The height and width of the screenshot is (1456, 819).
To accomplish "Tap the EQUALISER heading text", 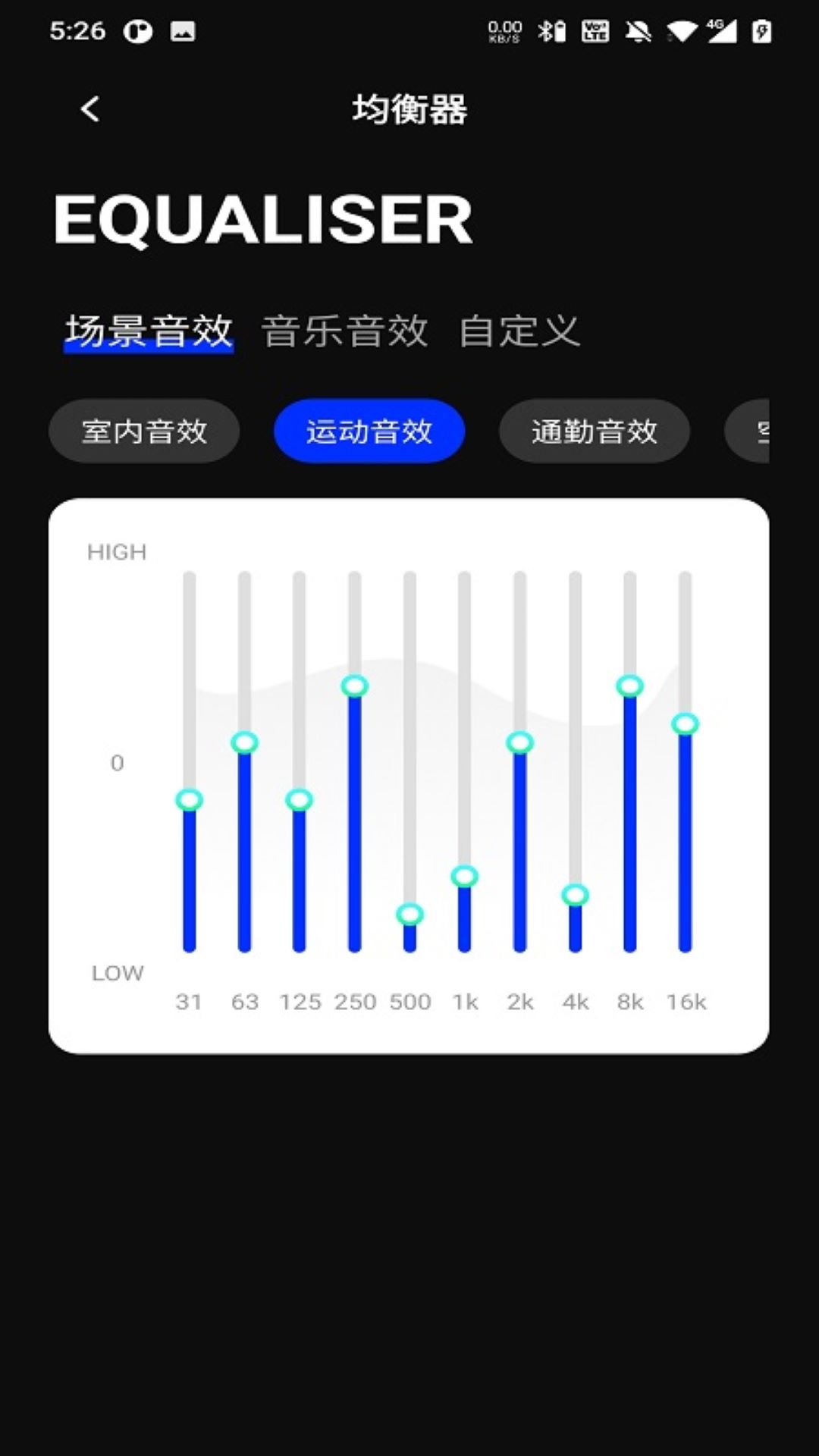I will [x=263, y=221].
